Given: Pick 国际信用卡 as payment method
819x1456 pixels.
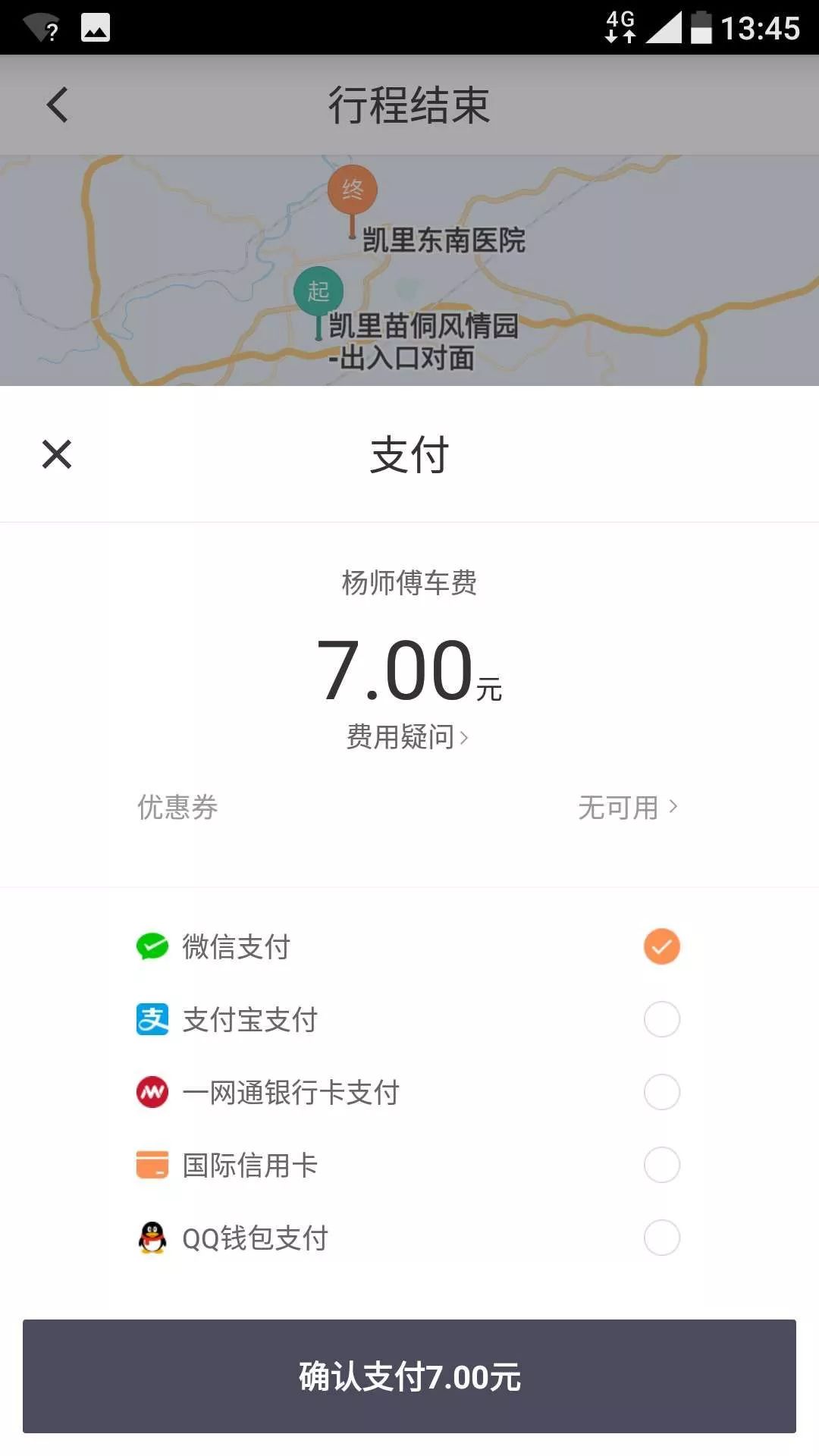Looking at the screenshot, I should [409, 1165].
